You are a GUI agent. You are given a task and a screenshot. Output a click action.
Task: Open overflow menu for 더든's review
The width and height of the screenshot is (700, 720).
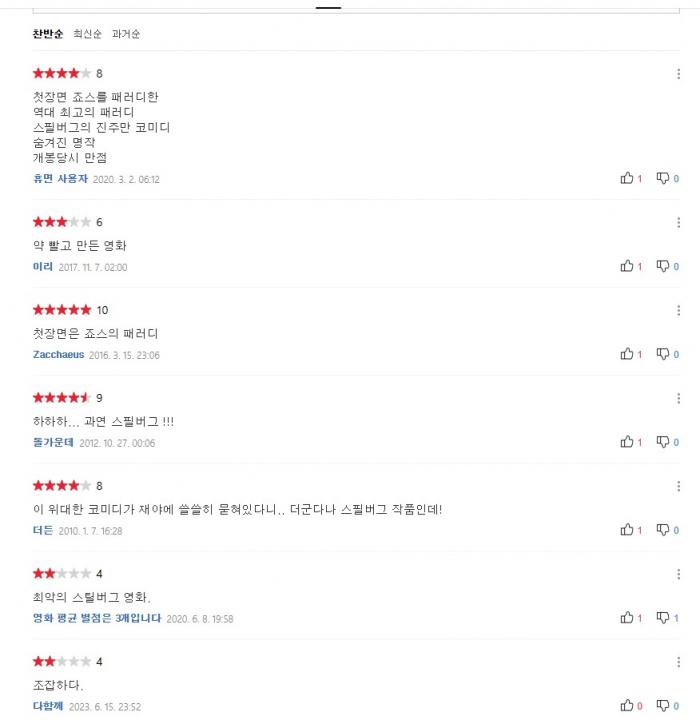point(679,485)
